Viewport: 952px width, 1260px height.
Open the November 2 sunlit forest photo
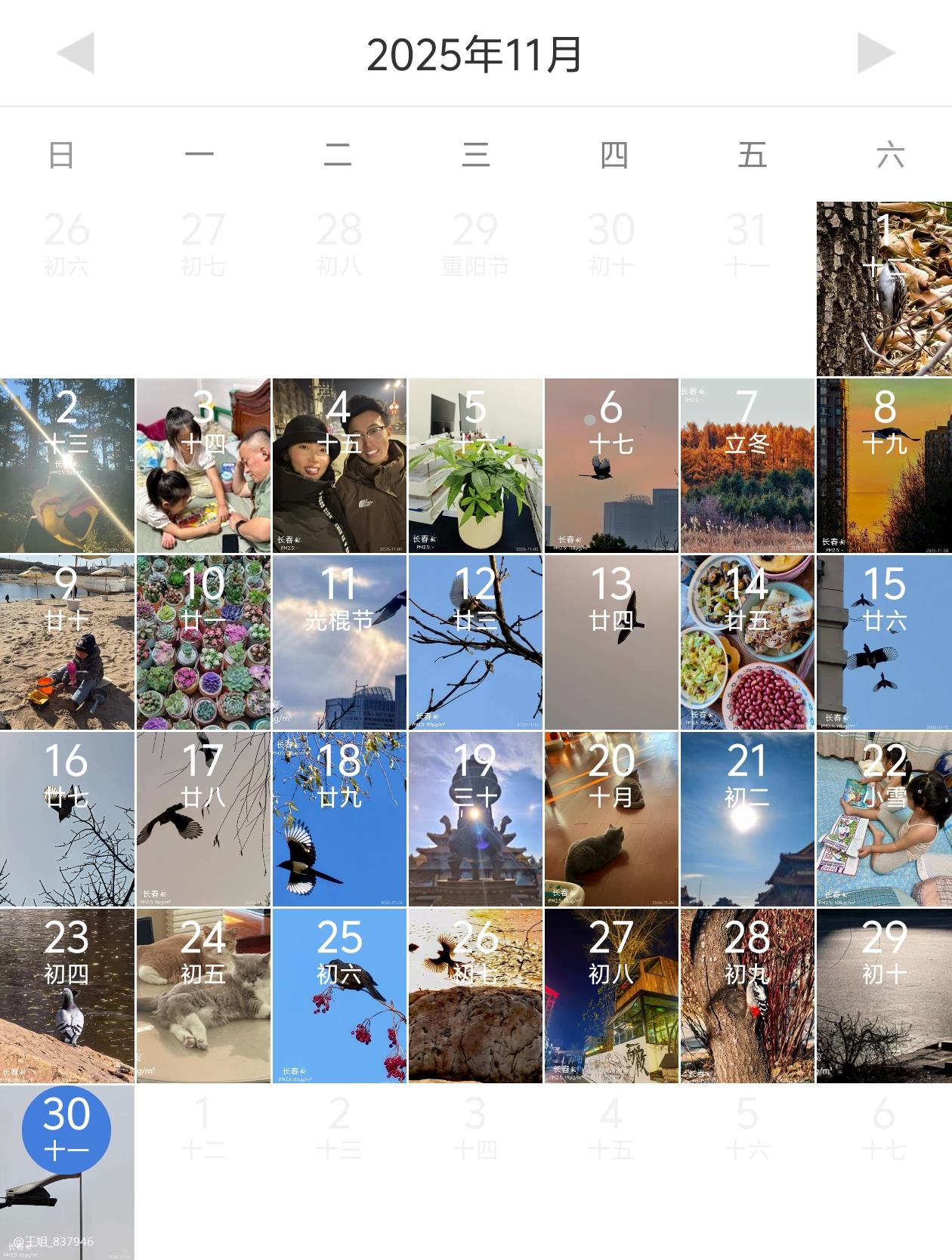(x=67, y=465)
